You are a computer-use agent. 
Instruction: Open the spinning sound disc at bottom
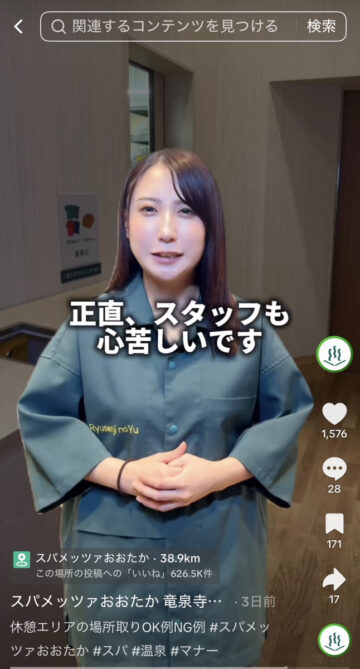(334, 640)
